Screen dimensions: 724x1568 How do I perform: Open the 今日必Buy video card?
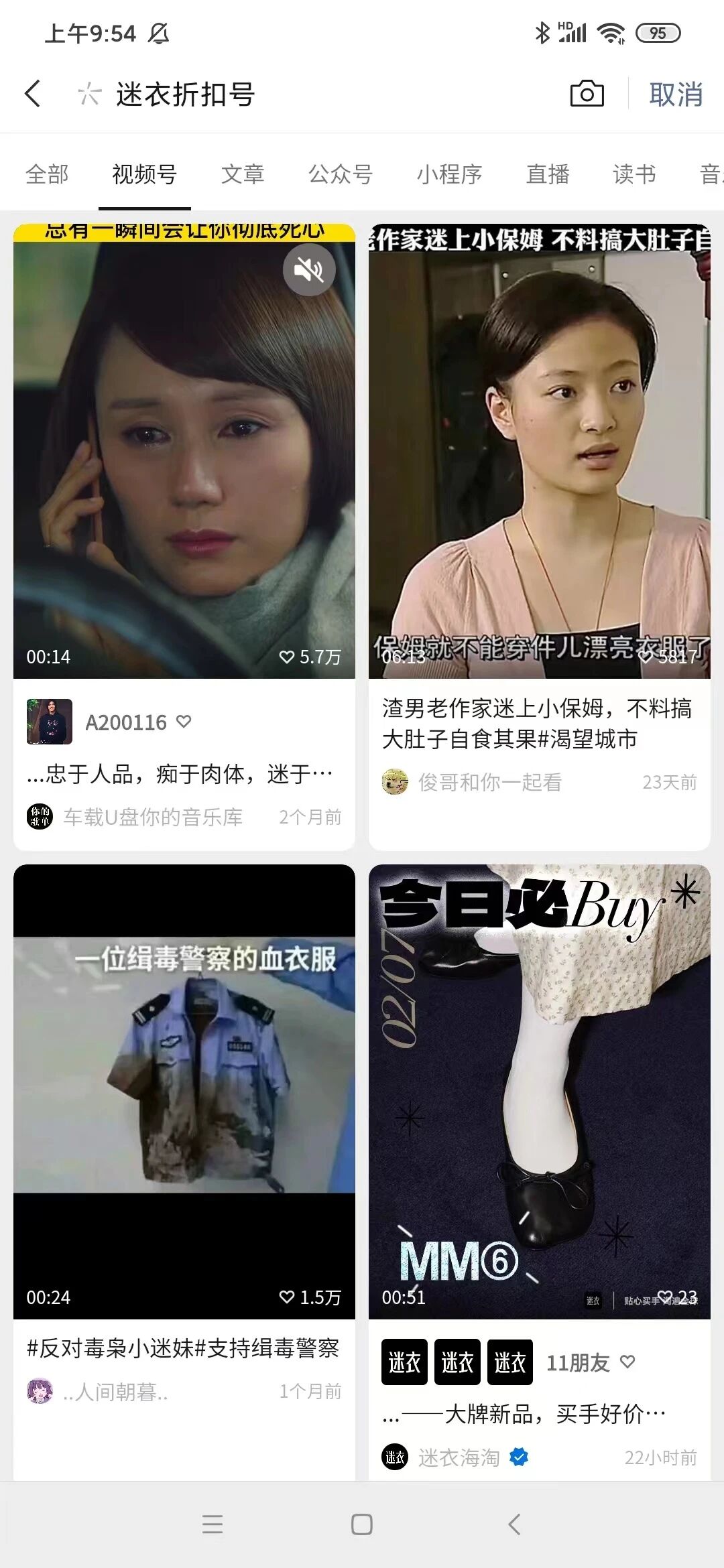(x=540, y=1092)
